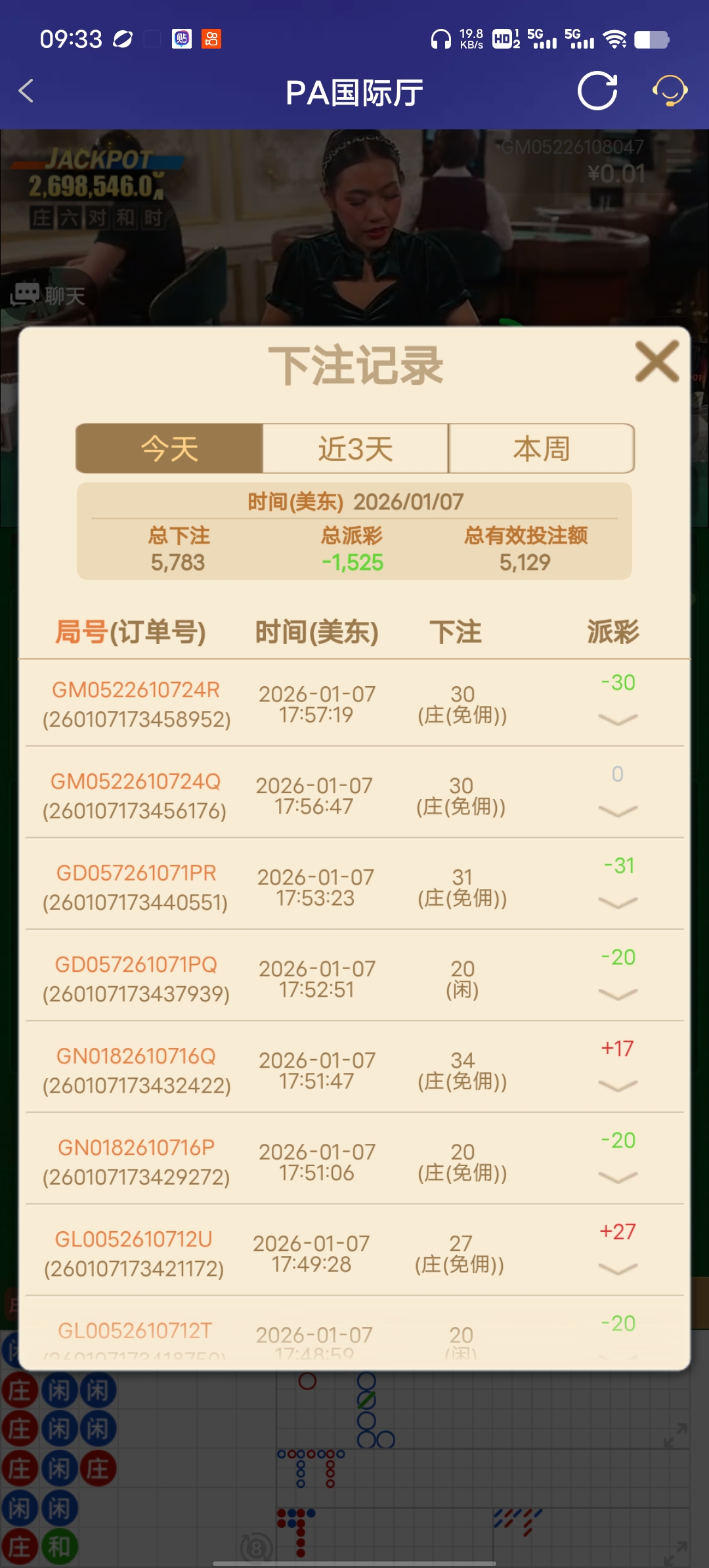Select the 本周 records filter

(x=541, y=448)
